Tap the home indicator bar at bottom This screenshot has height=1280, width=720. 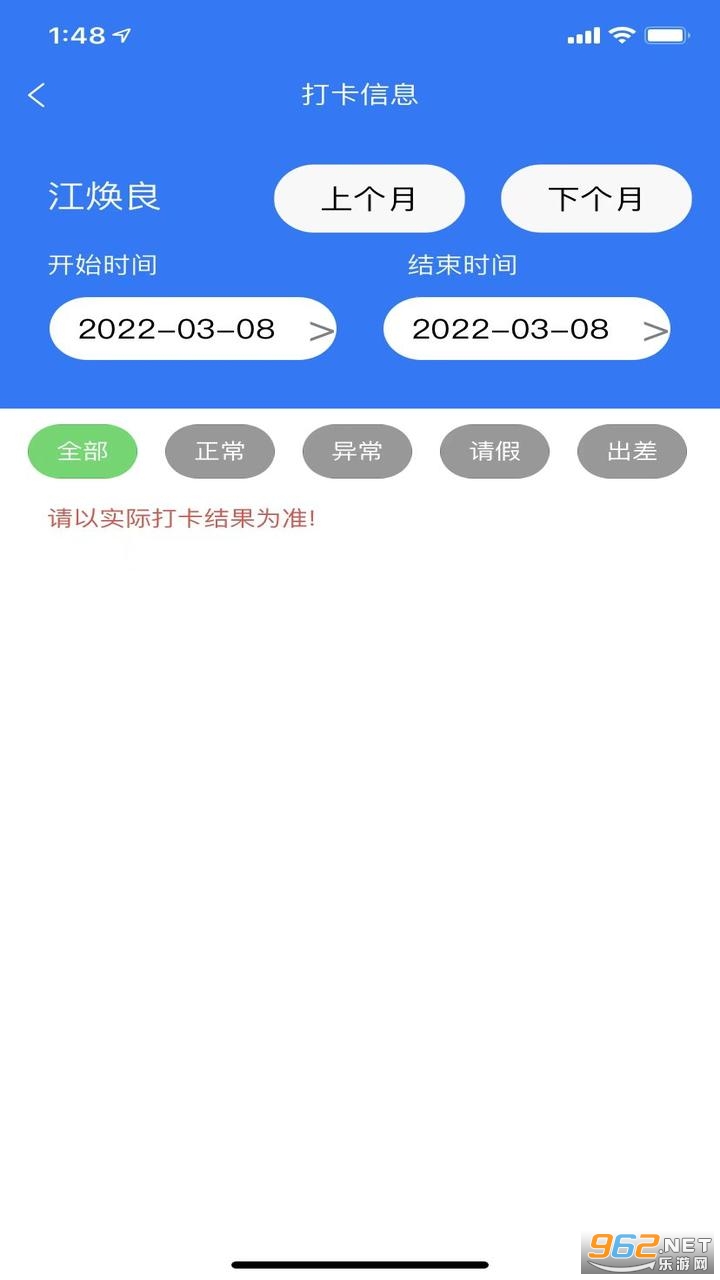click(x=360, y=1260)
